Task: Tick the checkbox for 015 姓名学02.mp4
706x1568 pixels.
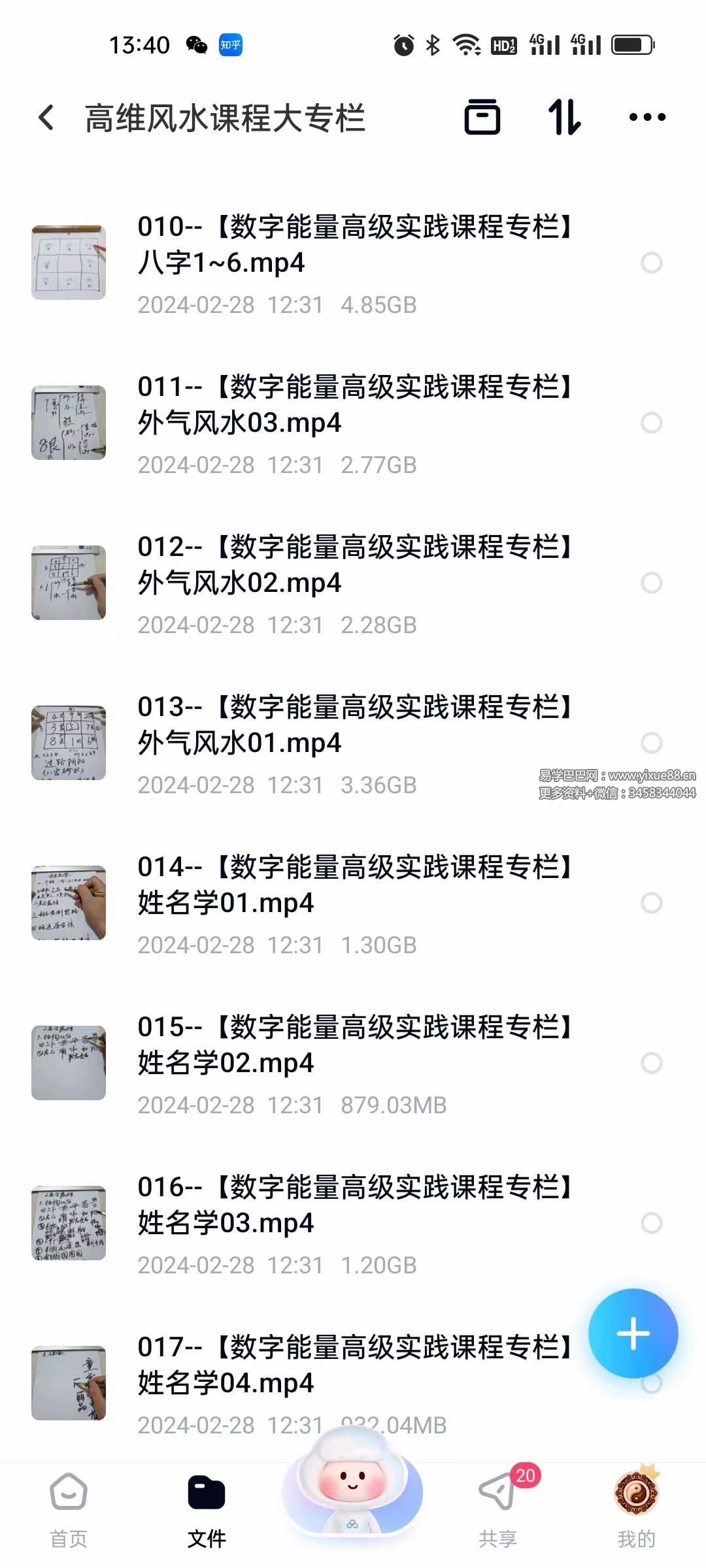Action: (x=651, y=1063)
